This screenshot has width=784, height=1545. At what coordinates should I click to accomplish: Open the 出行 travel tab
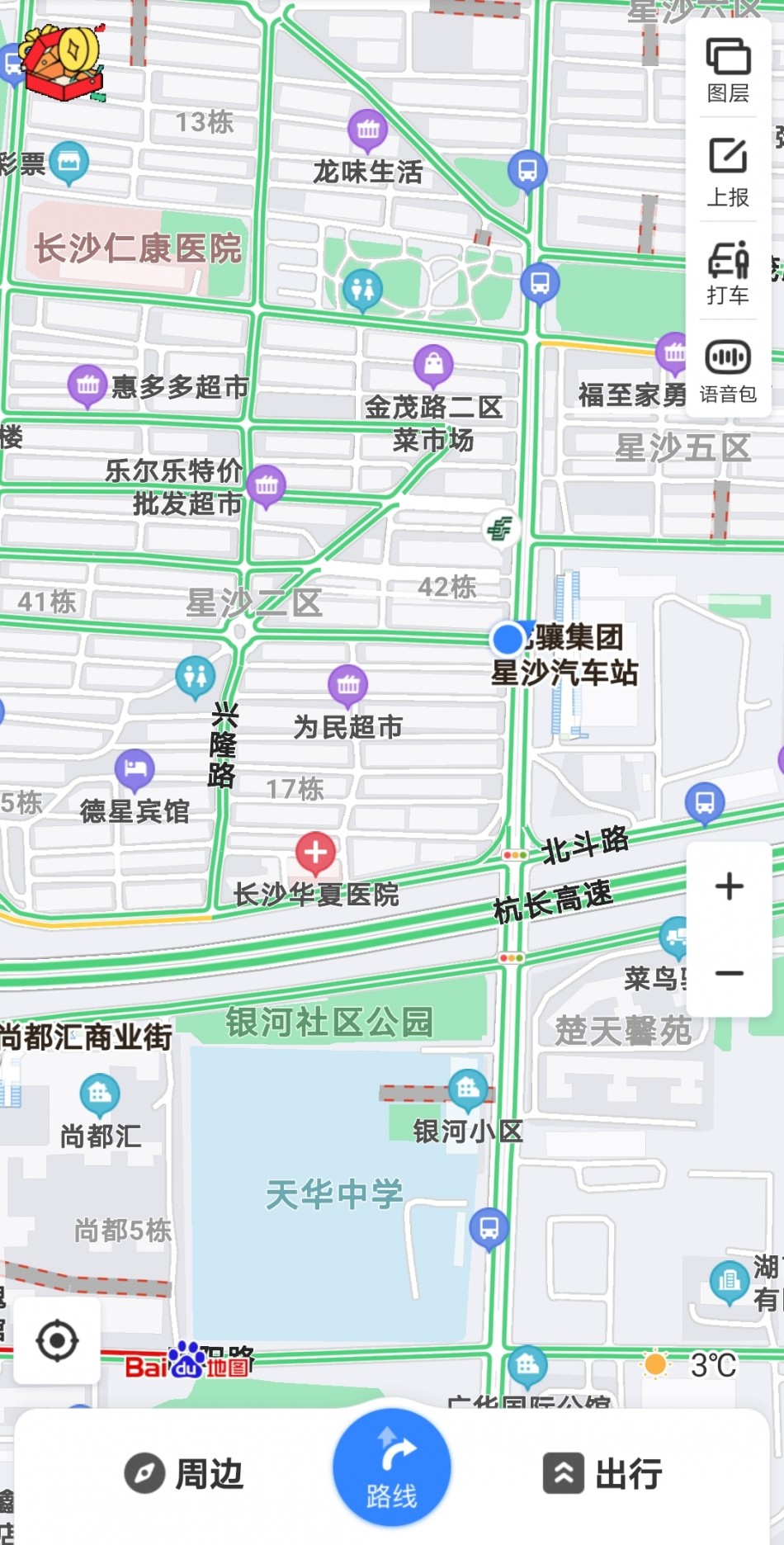coord(602,1473)
